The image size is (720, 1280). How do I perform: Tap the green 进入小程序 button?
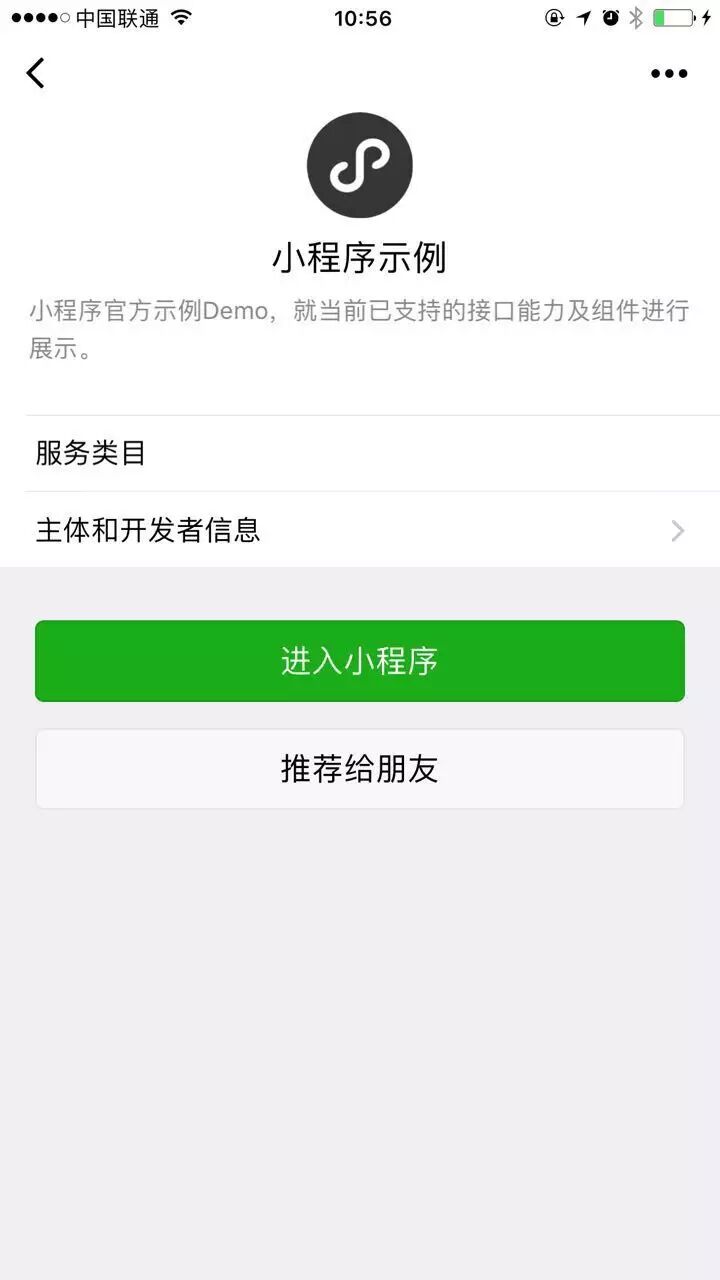tap(360, 661)
